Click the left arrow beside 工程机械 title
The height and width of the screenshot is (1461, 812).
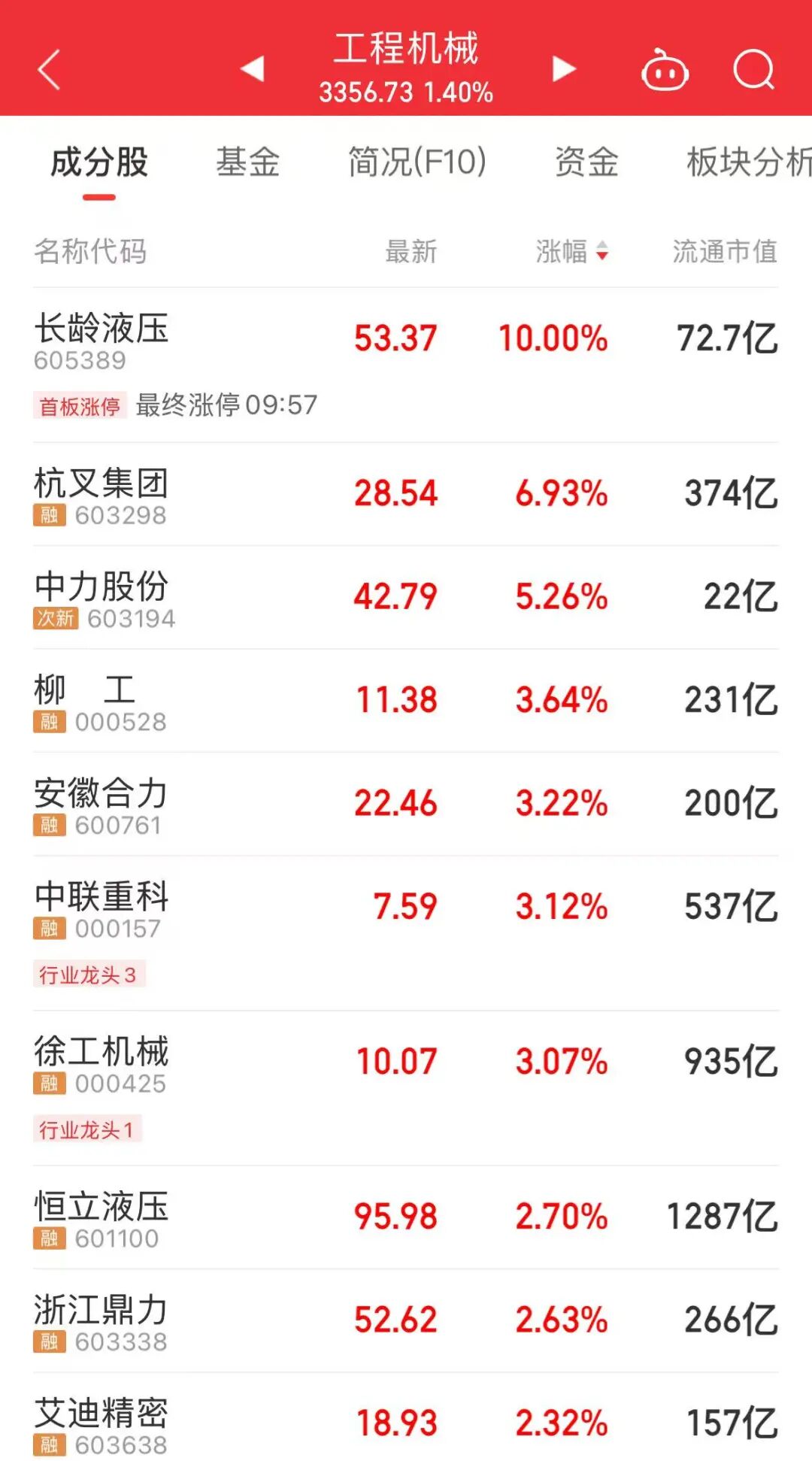[x=253, y=69]
